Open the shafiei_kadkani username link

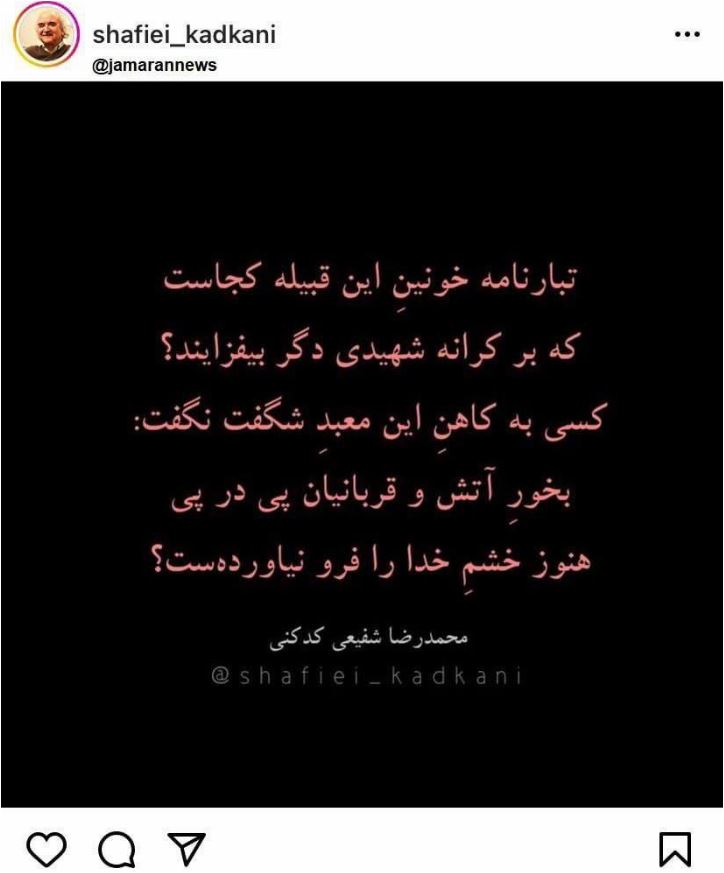pos(183,35)
